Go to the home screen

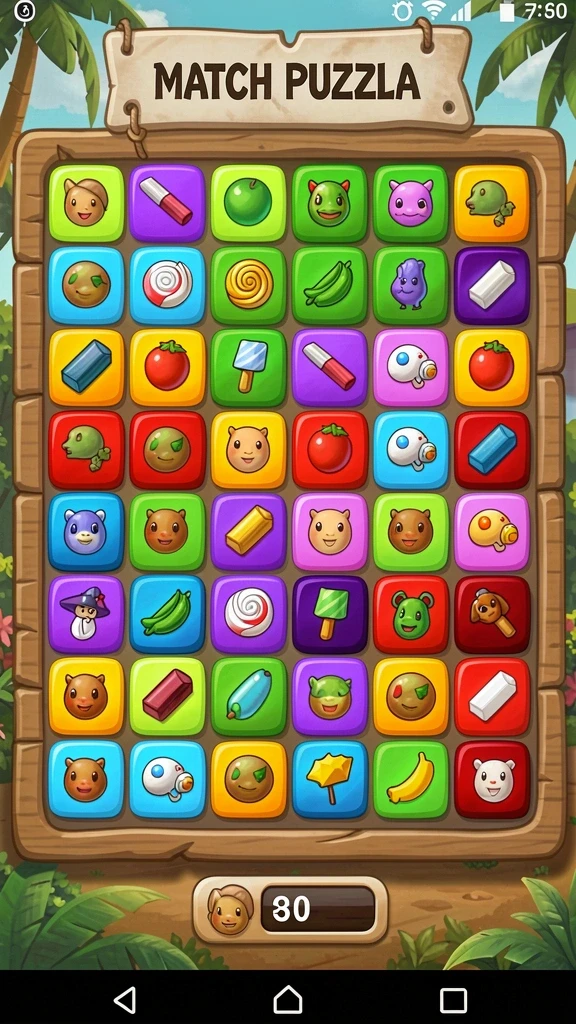(x=287, y=999)
